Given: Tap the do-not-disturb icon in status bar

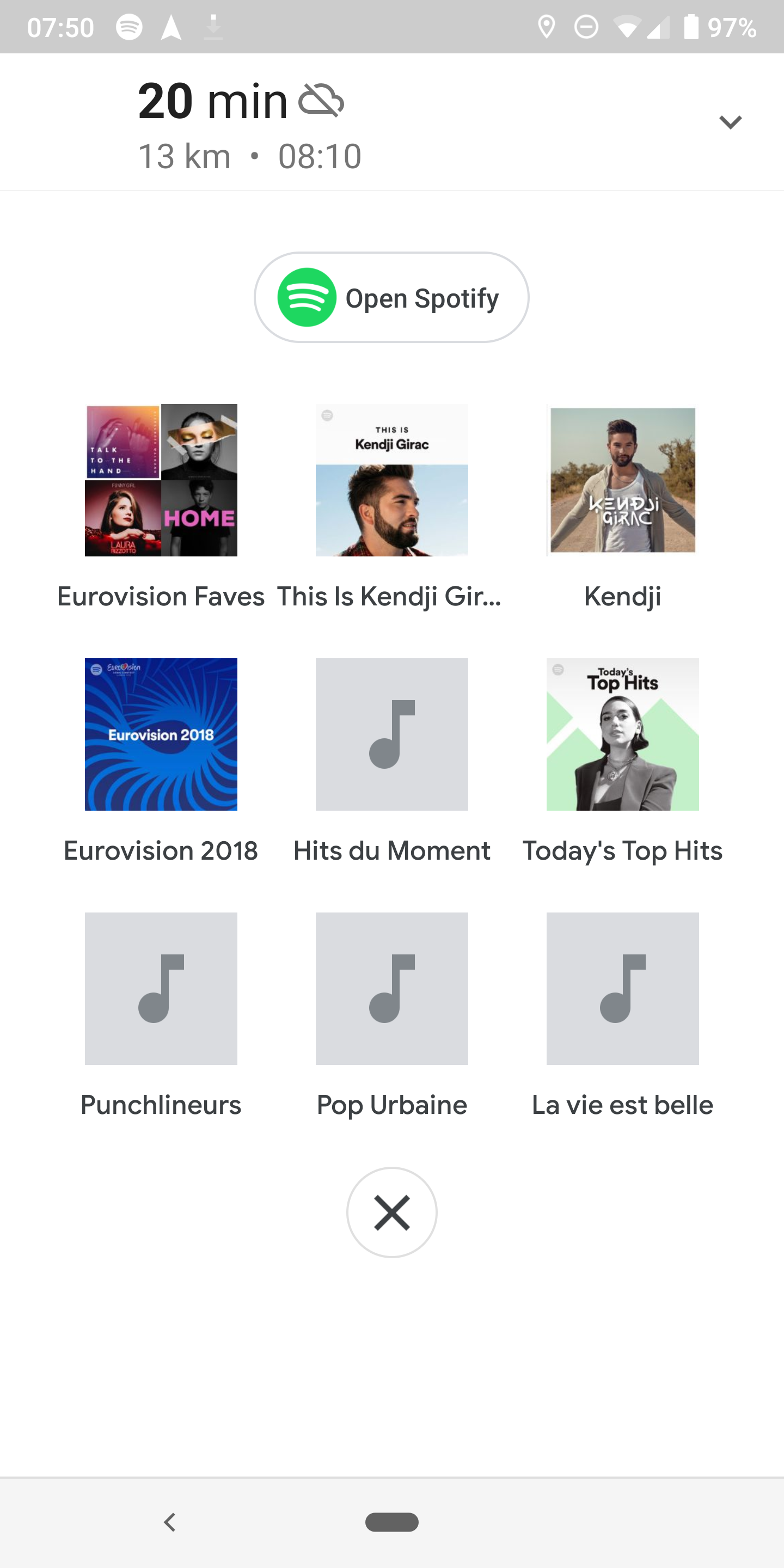Looking at the screenshot, I should pos(586,26).
